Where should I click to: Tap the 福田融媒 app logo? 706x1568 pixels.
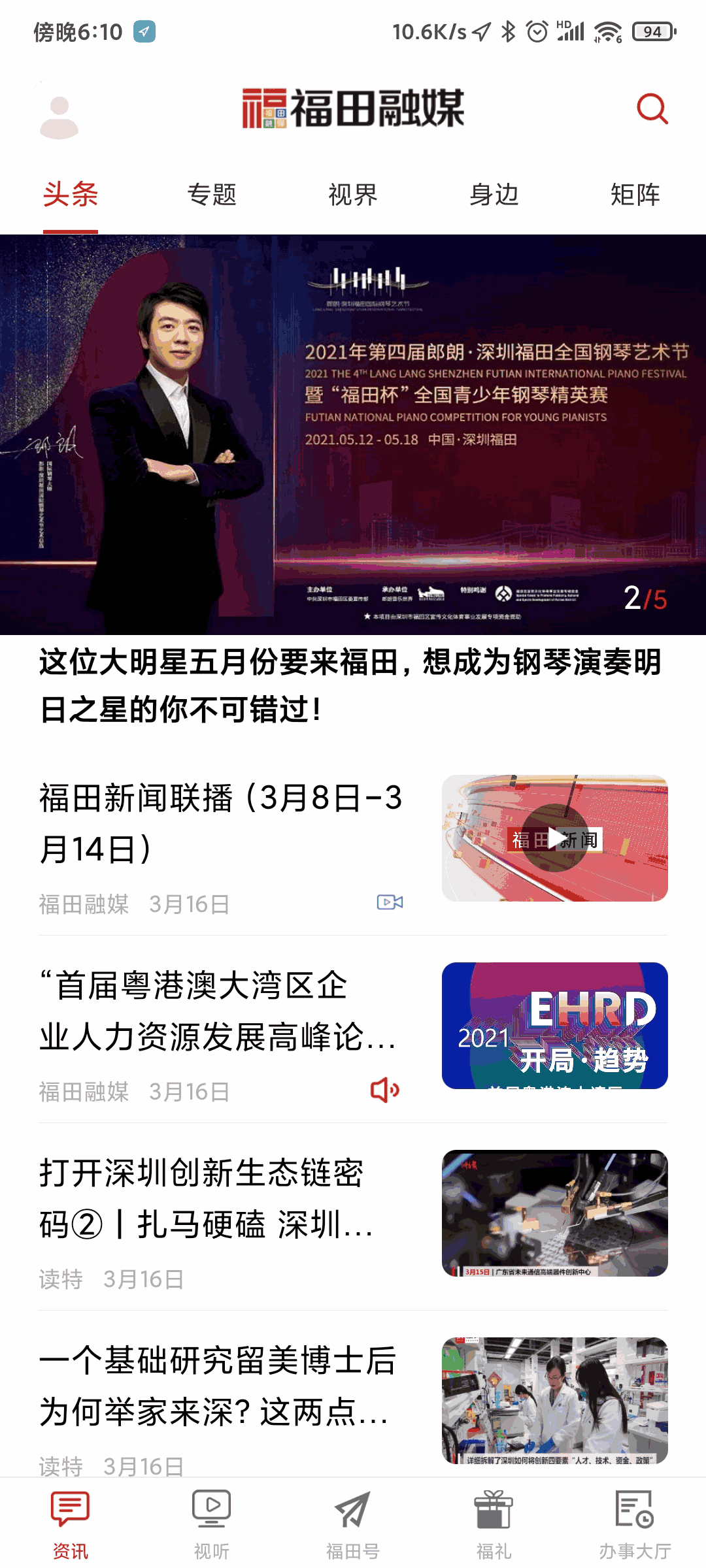353,108
